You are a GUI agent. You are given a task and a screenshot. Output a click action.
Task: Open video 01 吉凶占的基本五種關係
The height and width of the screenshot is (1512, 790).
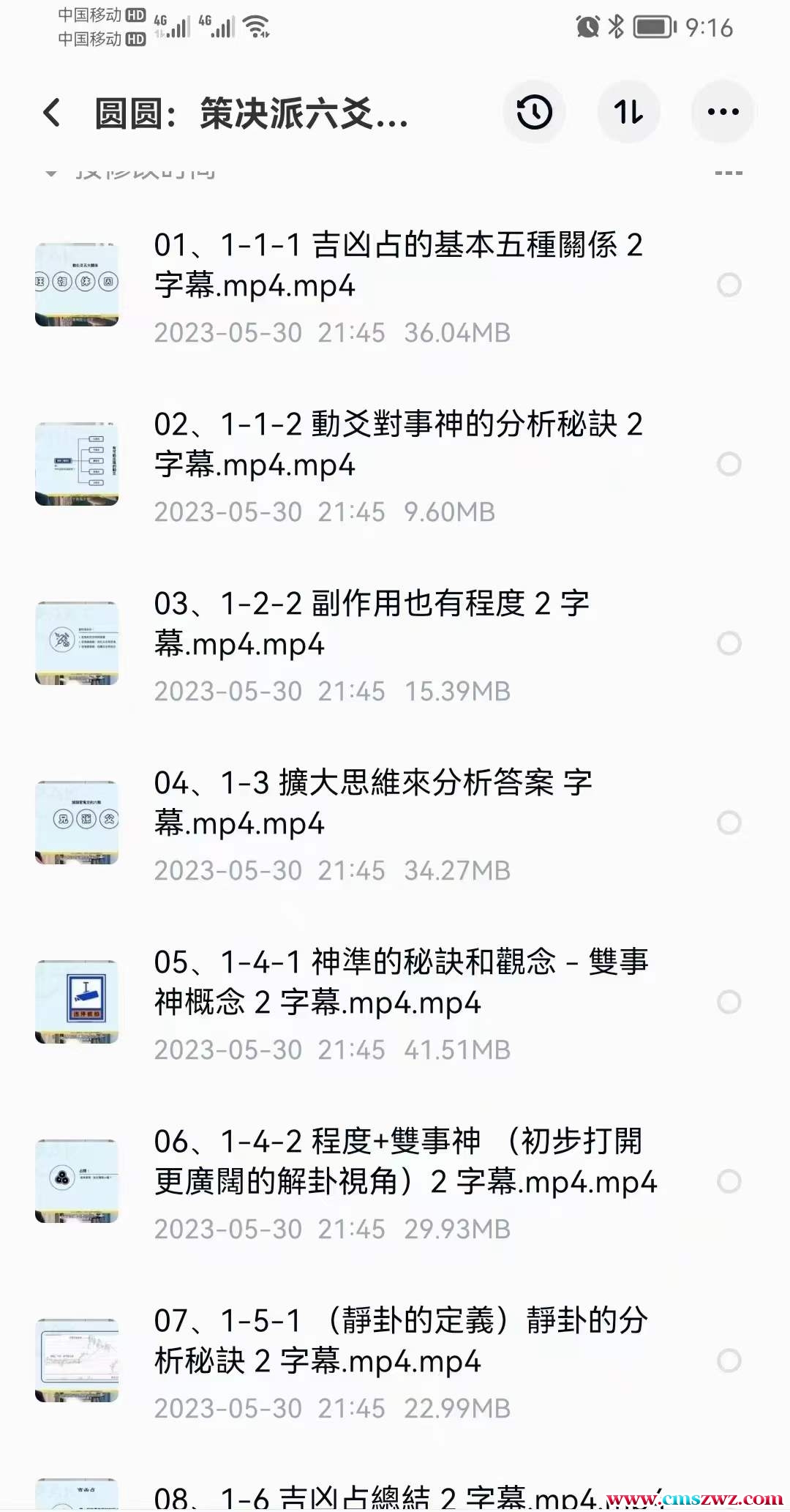click(399, 265)
